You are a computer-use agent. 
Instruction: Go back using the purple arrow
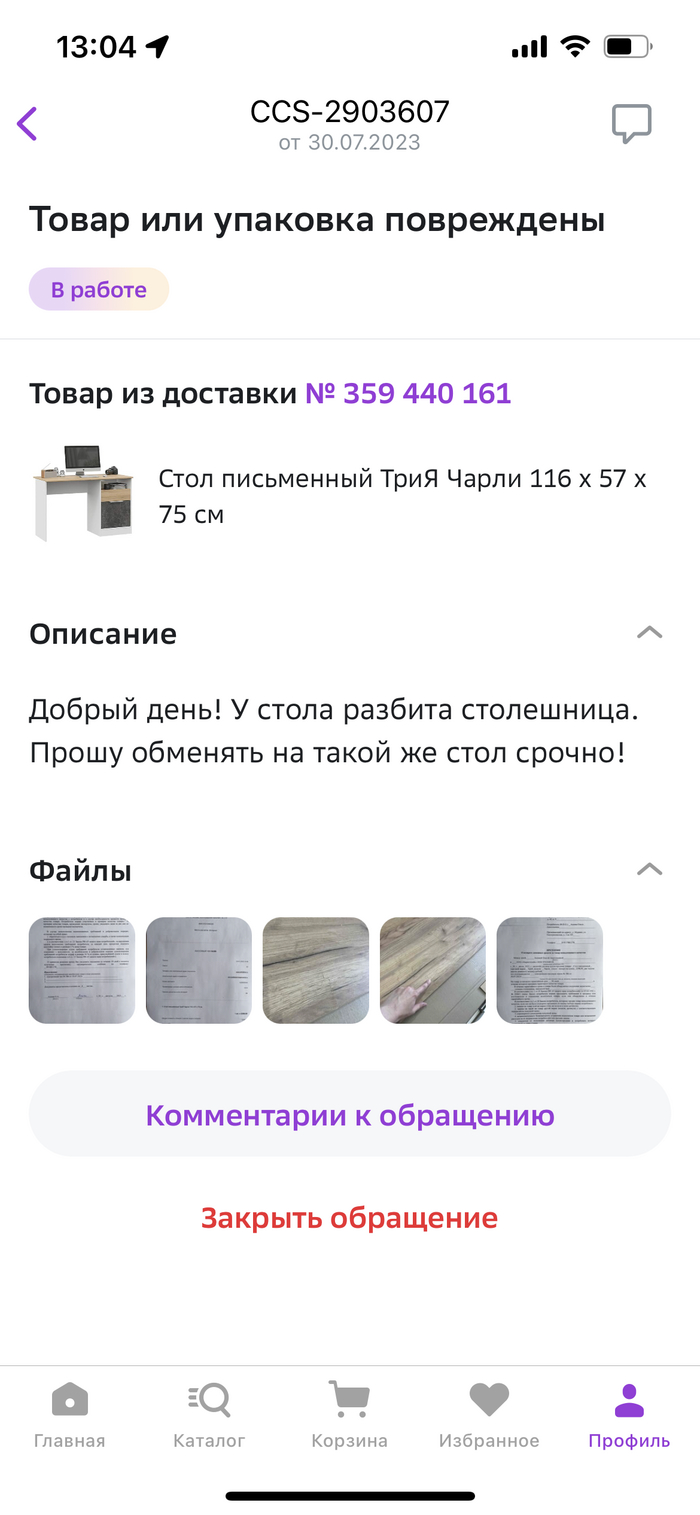(27, 124)
